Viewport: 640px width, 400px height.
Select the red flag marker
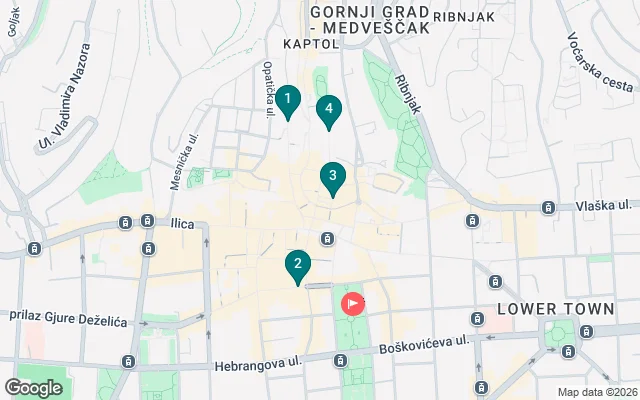coord(353,303)
